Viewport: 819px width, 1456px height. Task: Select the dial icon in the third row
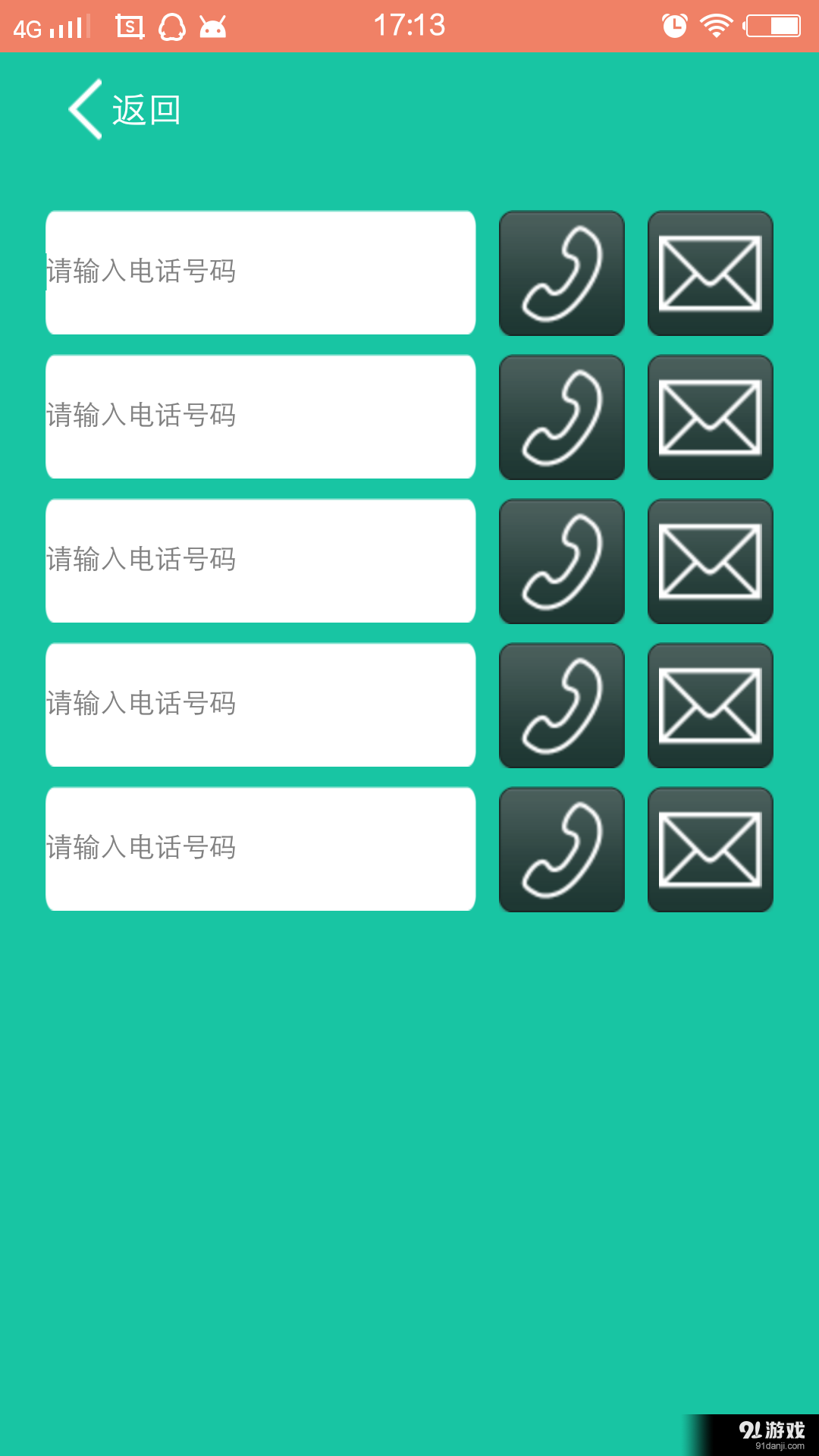(x=561, y=561)
